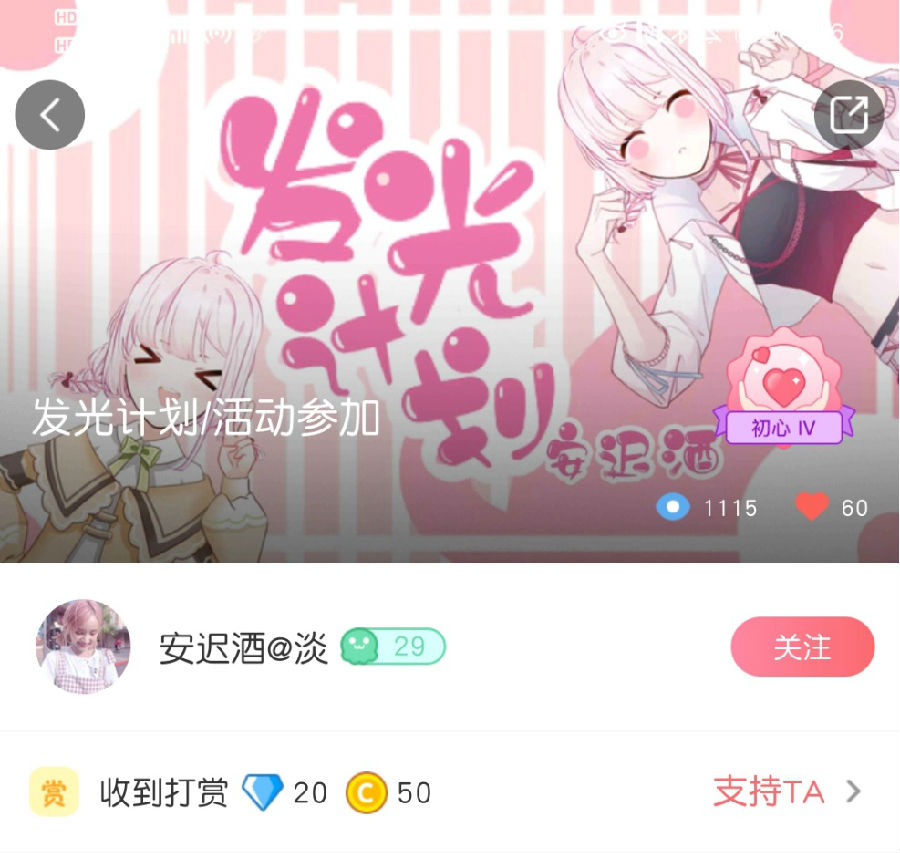Like this work with the heart icon
The width and height of the screenshot is (900, 853).
point(812,507)
